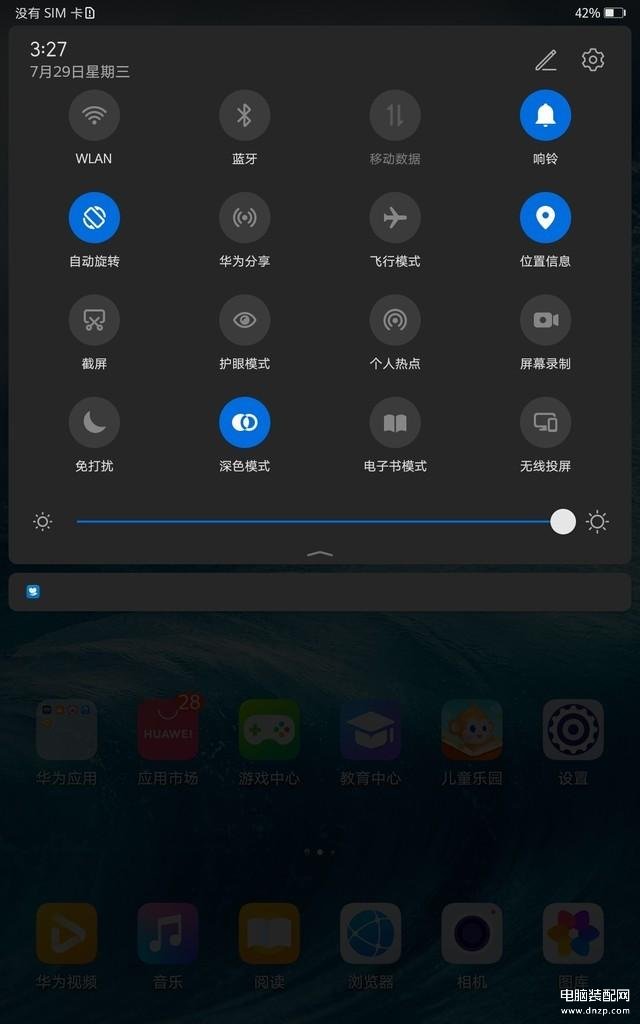Take a screenshot with 截屏

pos(94,320)
